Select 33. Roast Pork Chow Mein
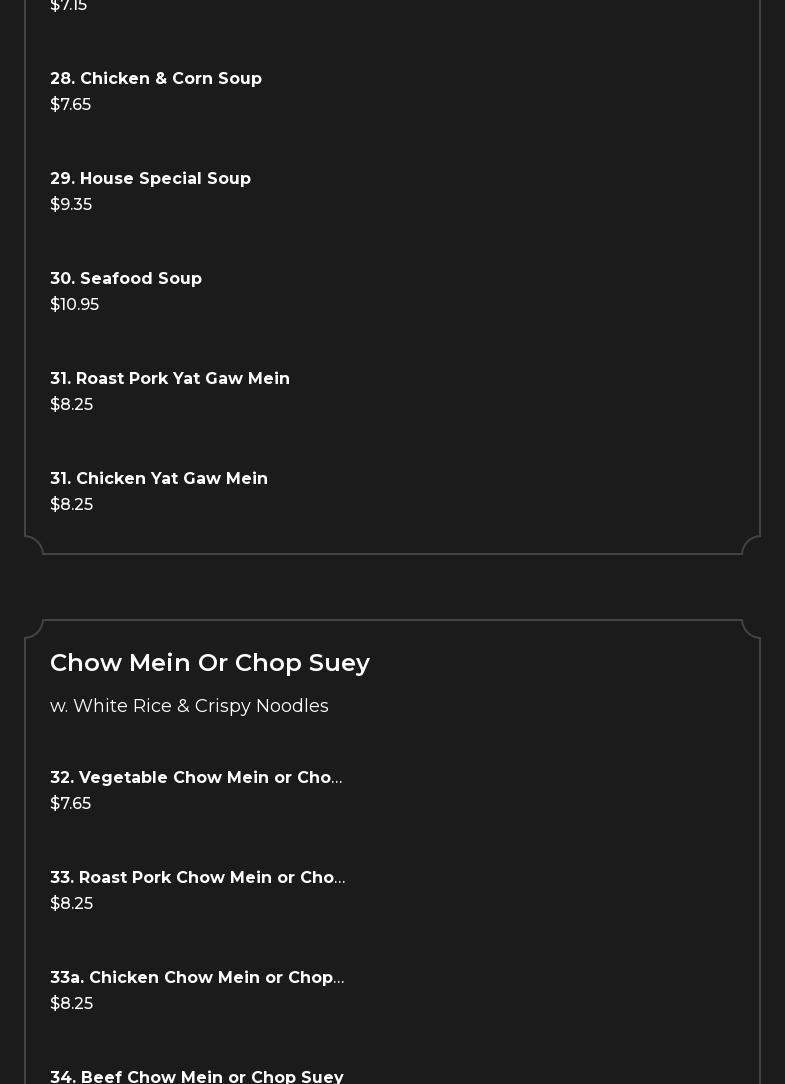Screen dimensions: 785x1084 [197, 878]
